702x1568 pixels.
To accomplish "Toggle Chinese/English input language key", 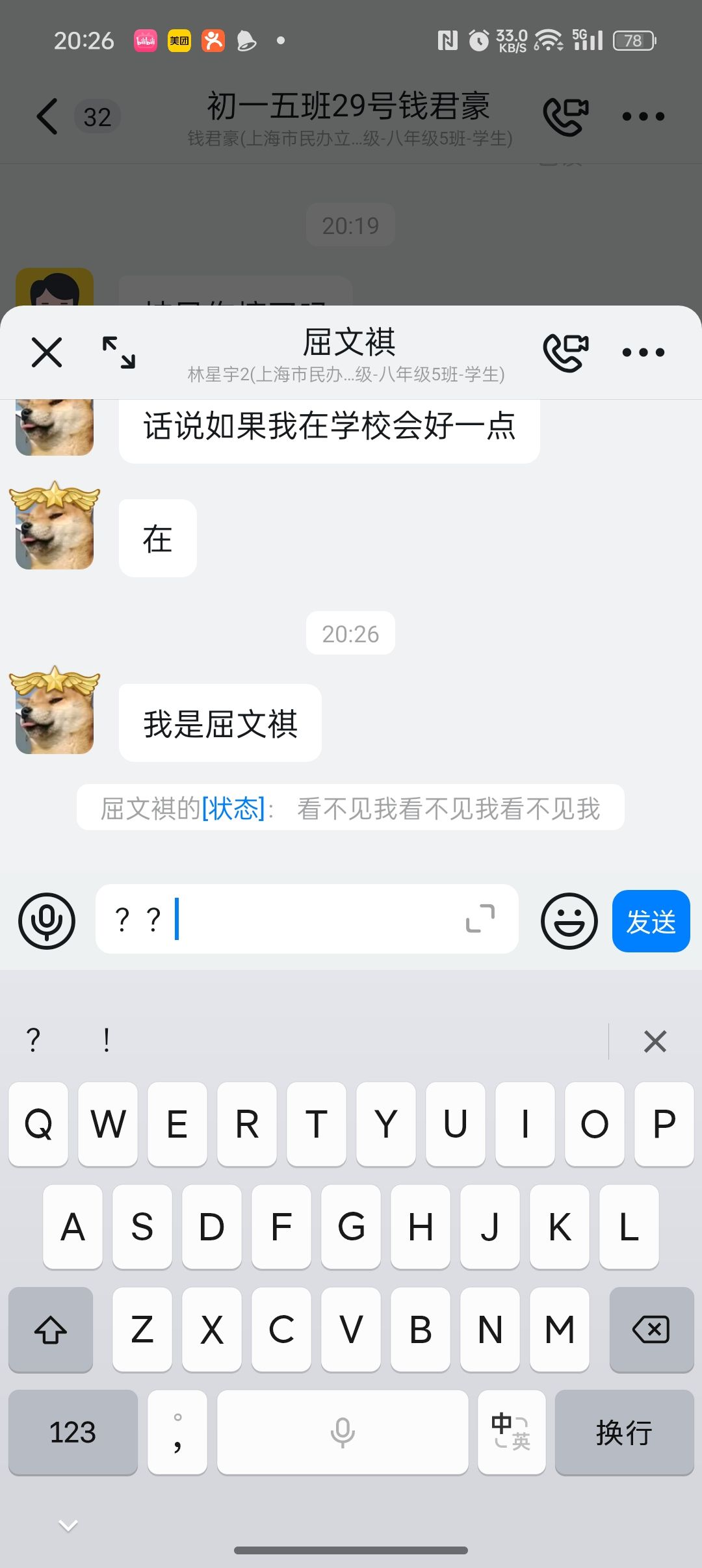I will (x=511, y=1432).
